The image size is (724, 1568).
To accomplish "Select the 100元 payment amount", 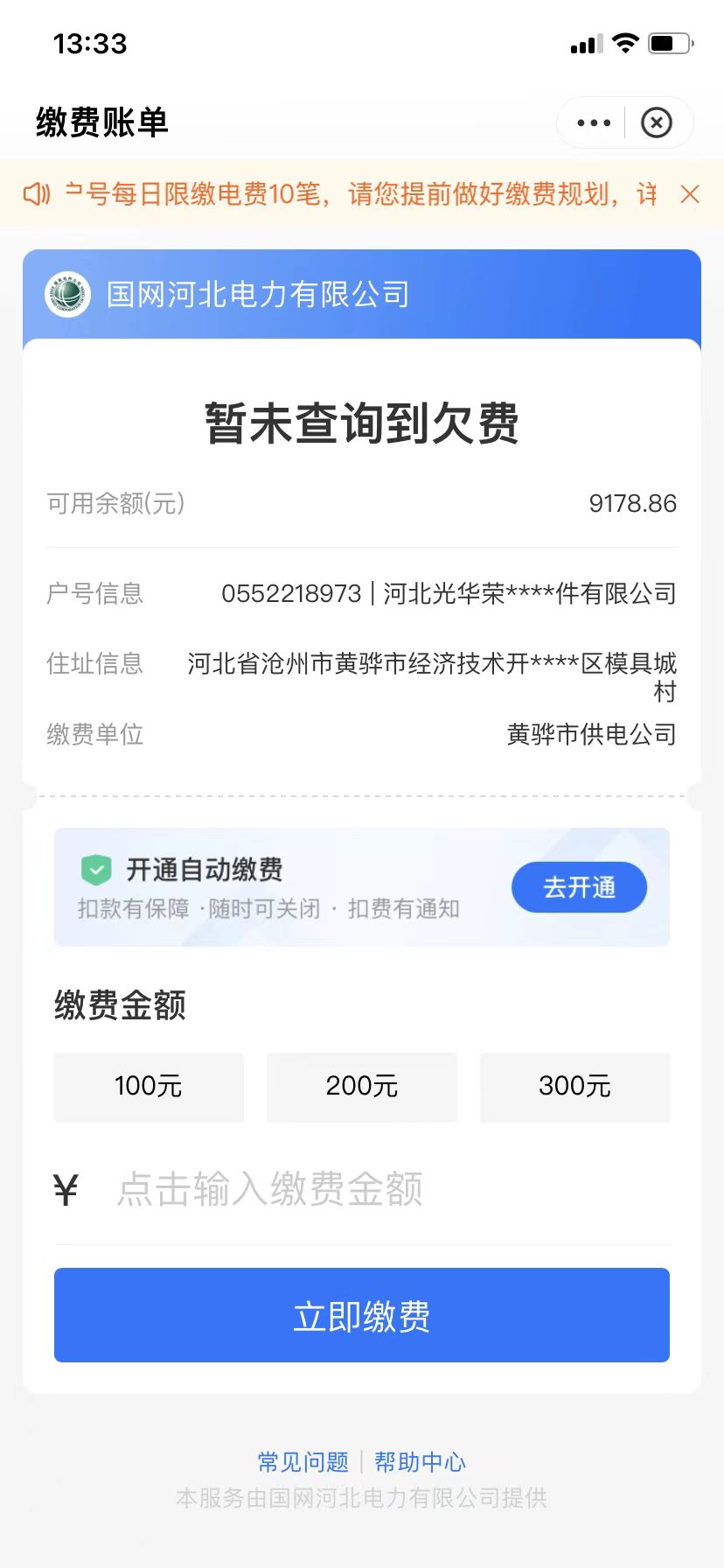I will tap(149, 1087).
